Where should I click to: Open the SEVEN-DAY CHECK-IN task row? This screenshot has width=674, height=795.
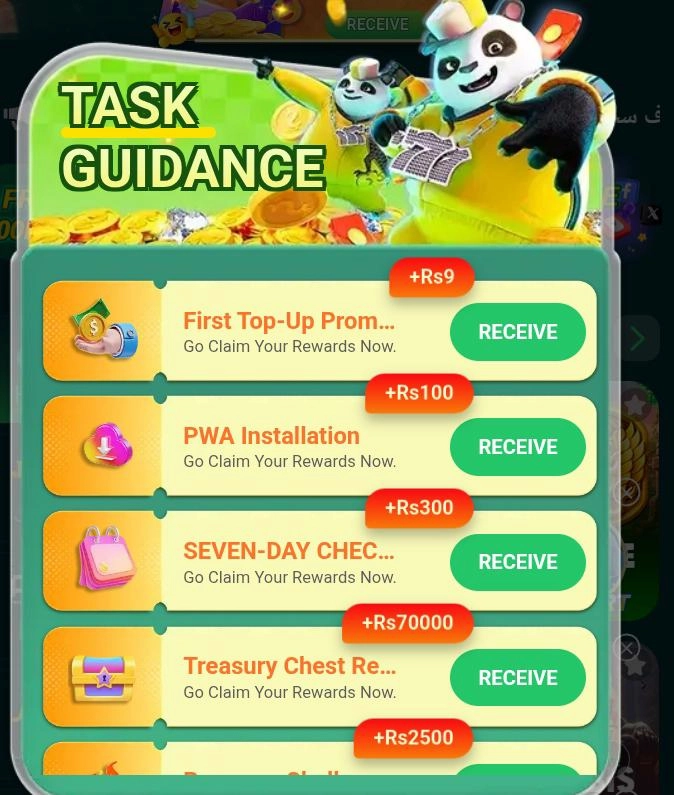pyautogui.click(x=289, y=562)
